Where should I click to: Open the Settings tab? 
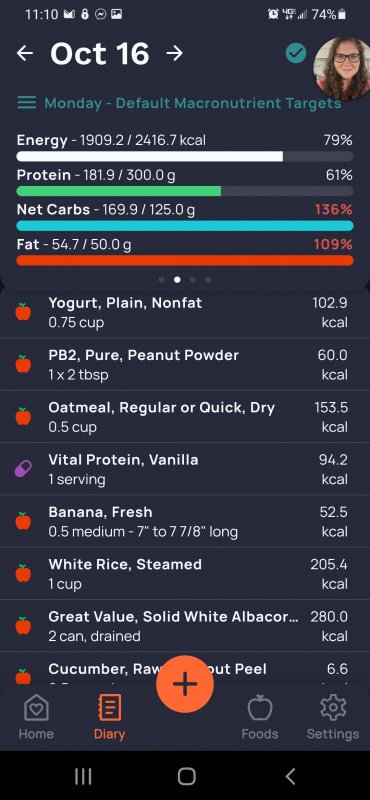click(x=333, y=718)
